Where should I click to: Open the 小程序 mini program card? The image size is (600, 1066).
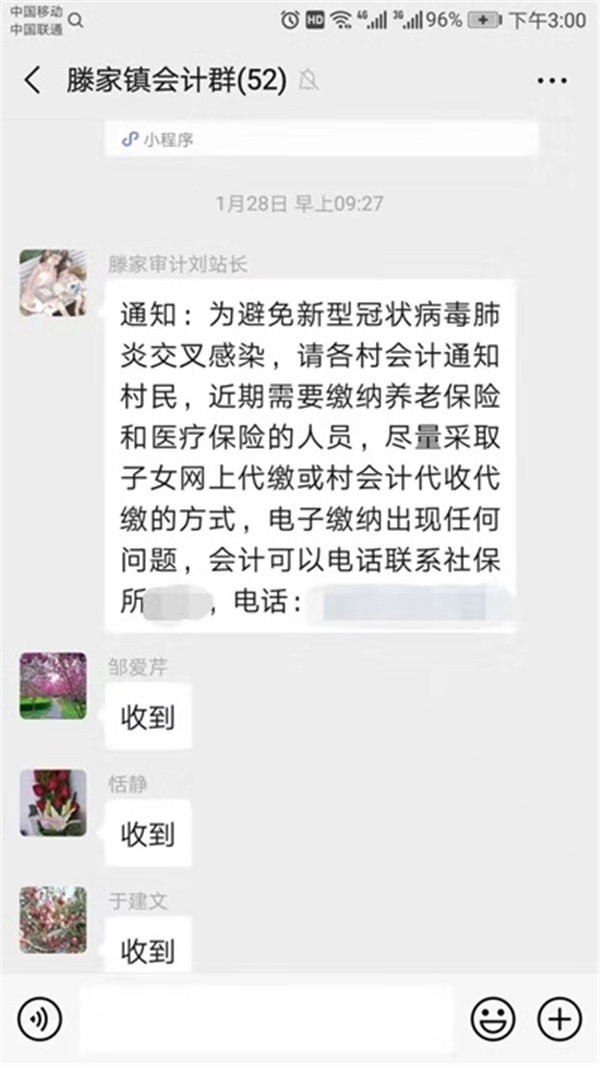(322, 139)
